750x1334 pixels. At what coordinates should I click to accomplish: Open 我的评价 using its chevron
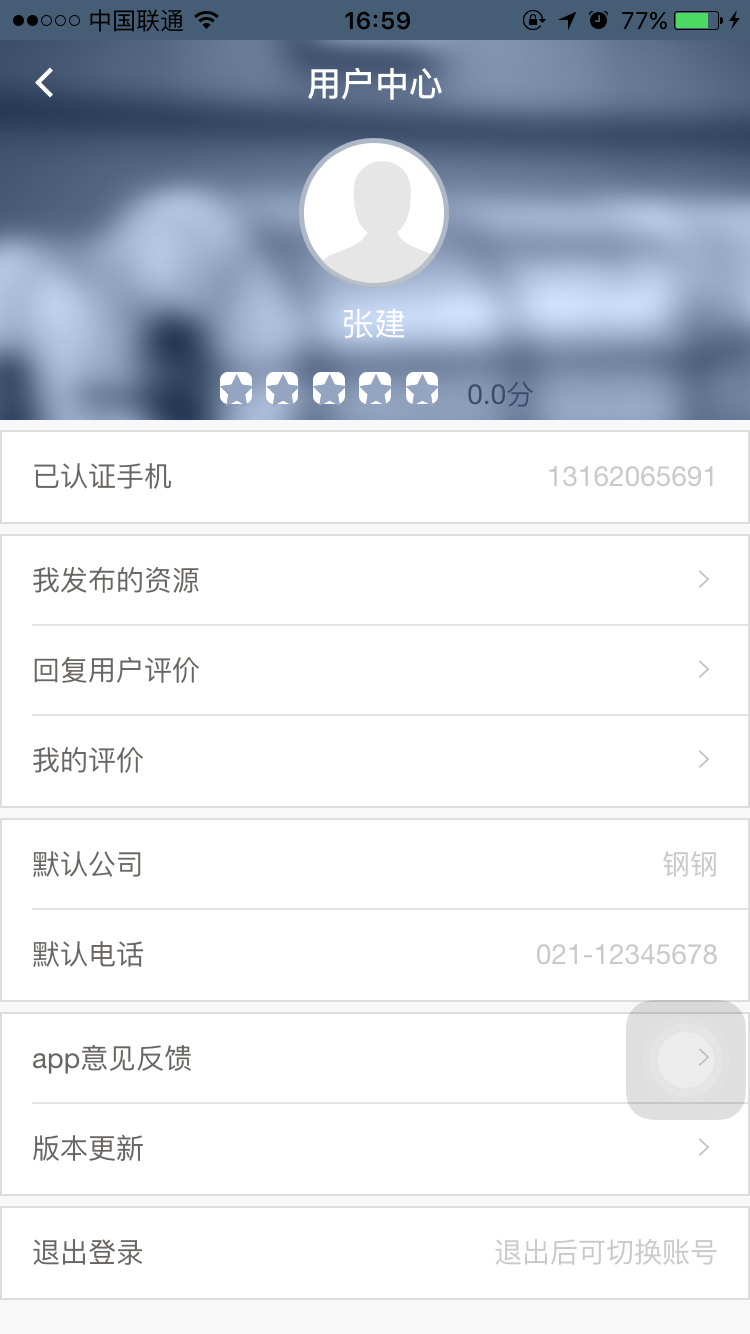point(704,760)
